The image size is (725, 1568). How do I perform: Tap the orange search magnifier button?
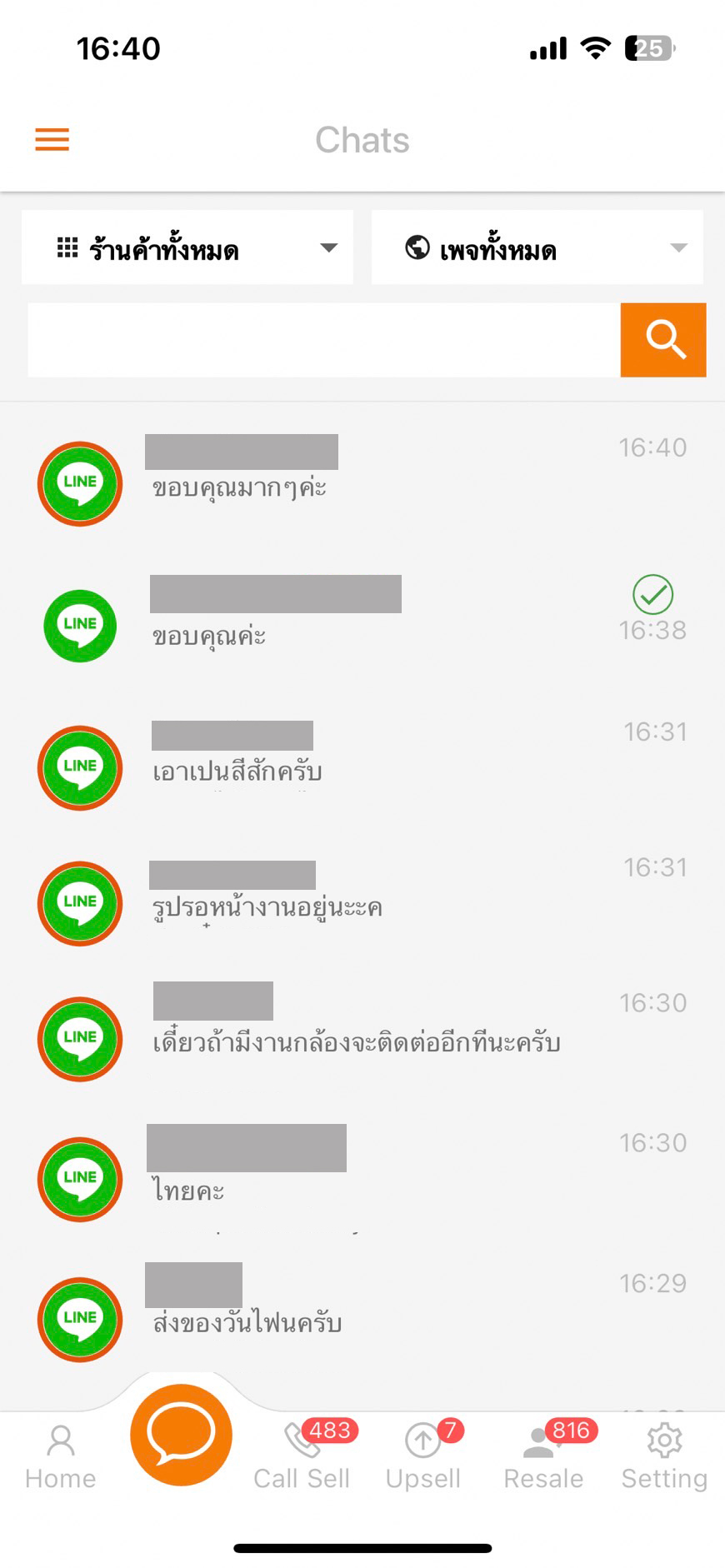pyautogui.click(x=663, y=340)
